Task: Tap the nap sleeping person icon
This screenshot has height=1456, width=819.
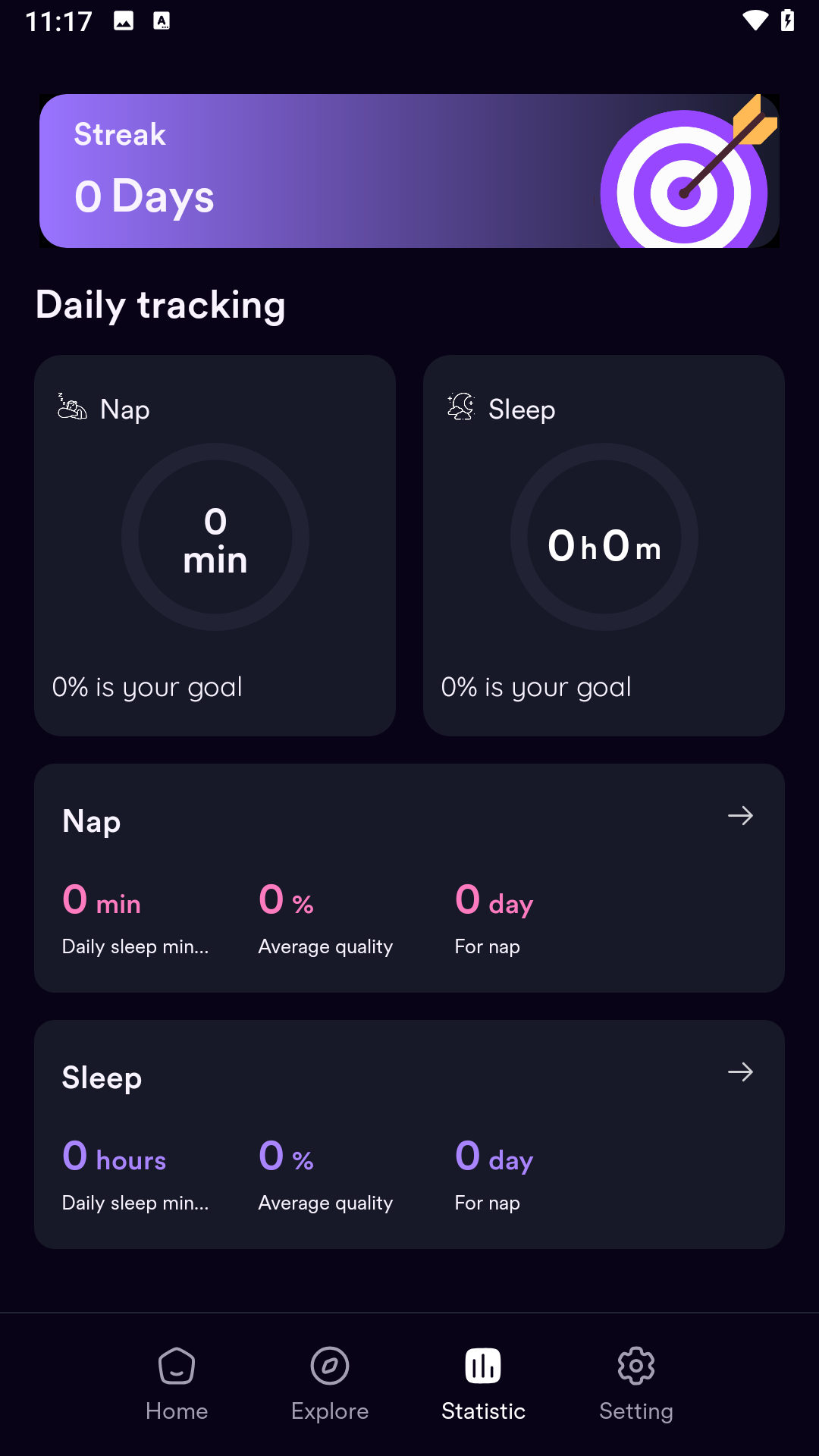Action: click(71, 408)
